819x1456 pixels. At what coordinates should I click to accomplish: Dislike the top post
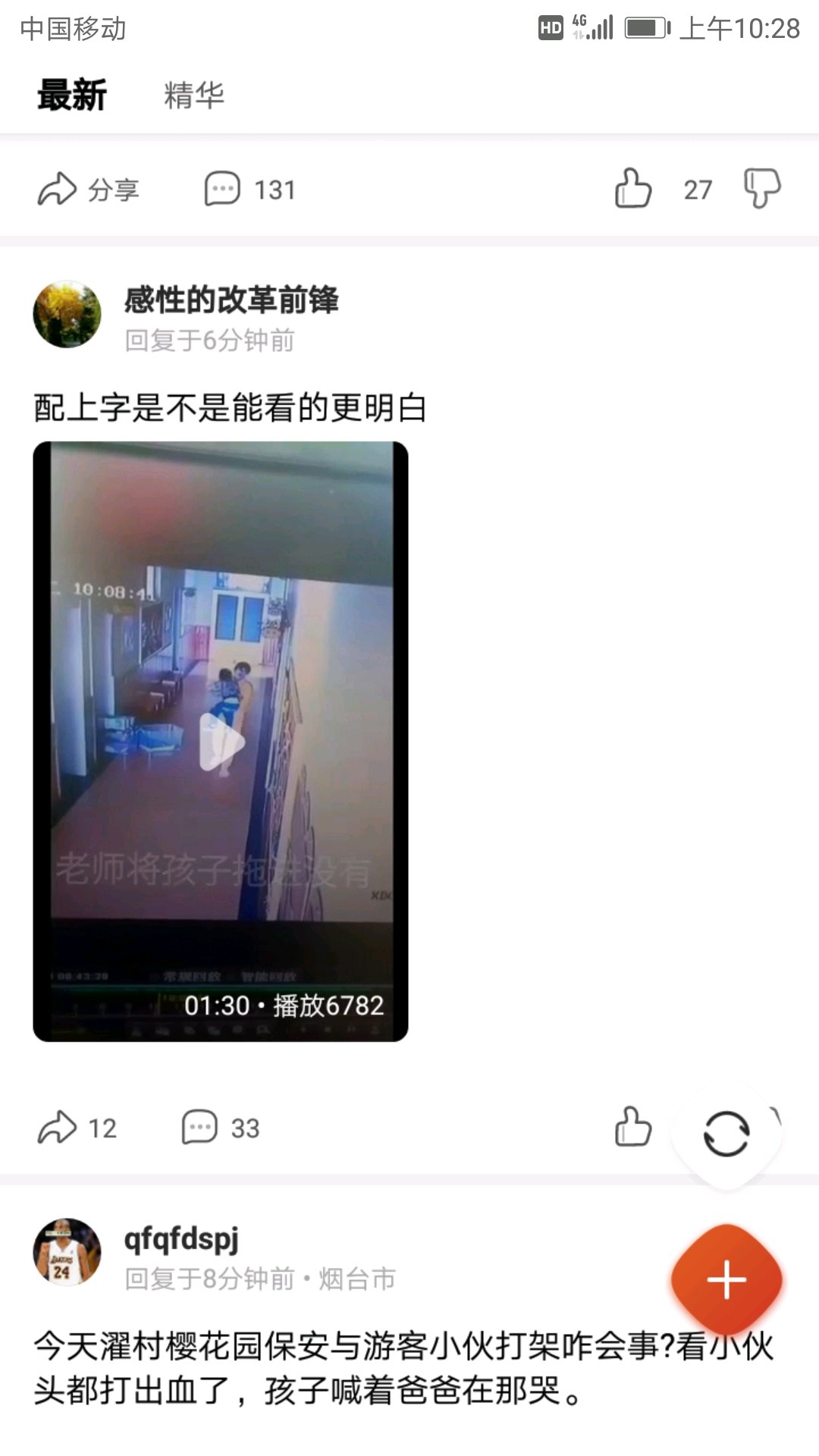point(761,189)
